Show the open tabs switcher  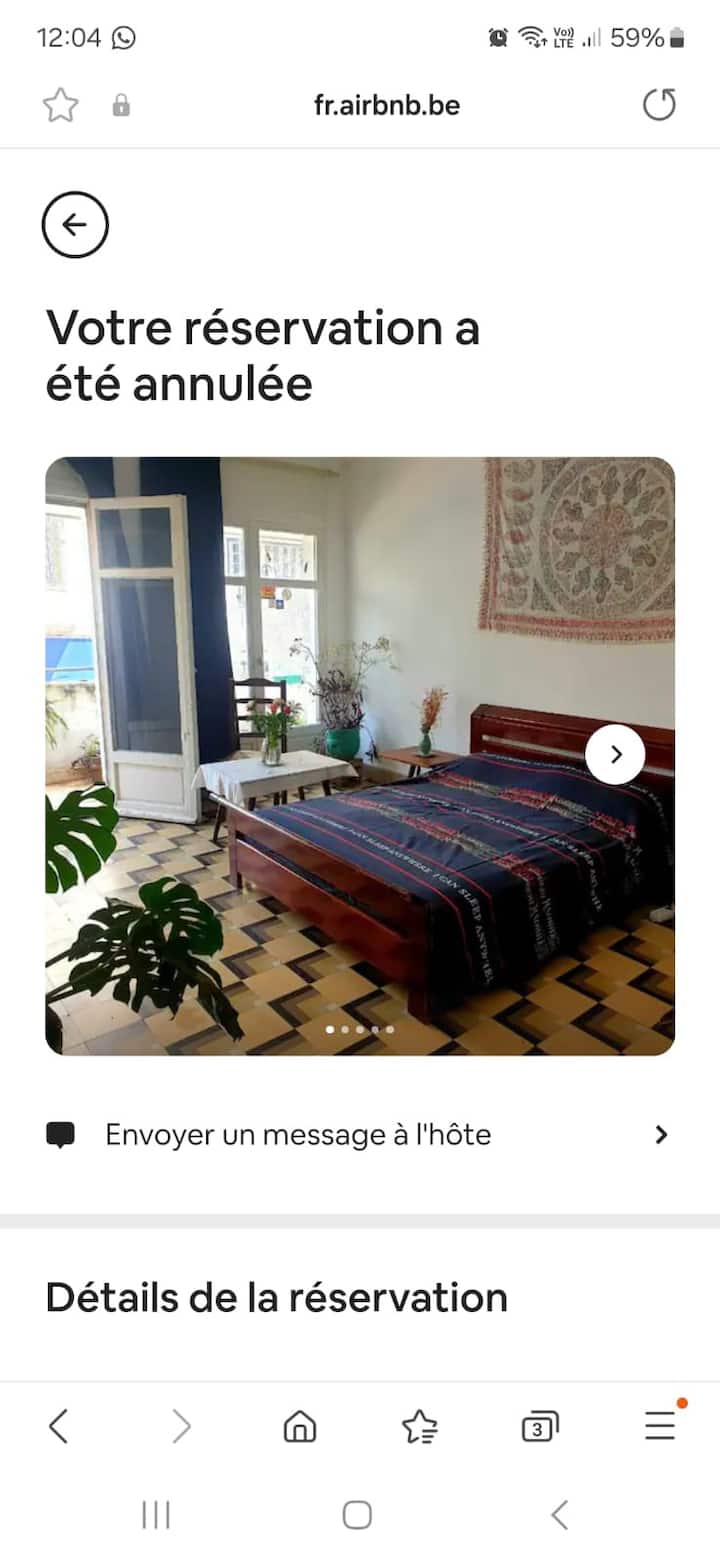click(x=540, y=1426)
